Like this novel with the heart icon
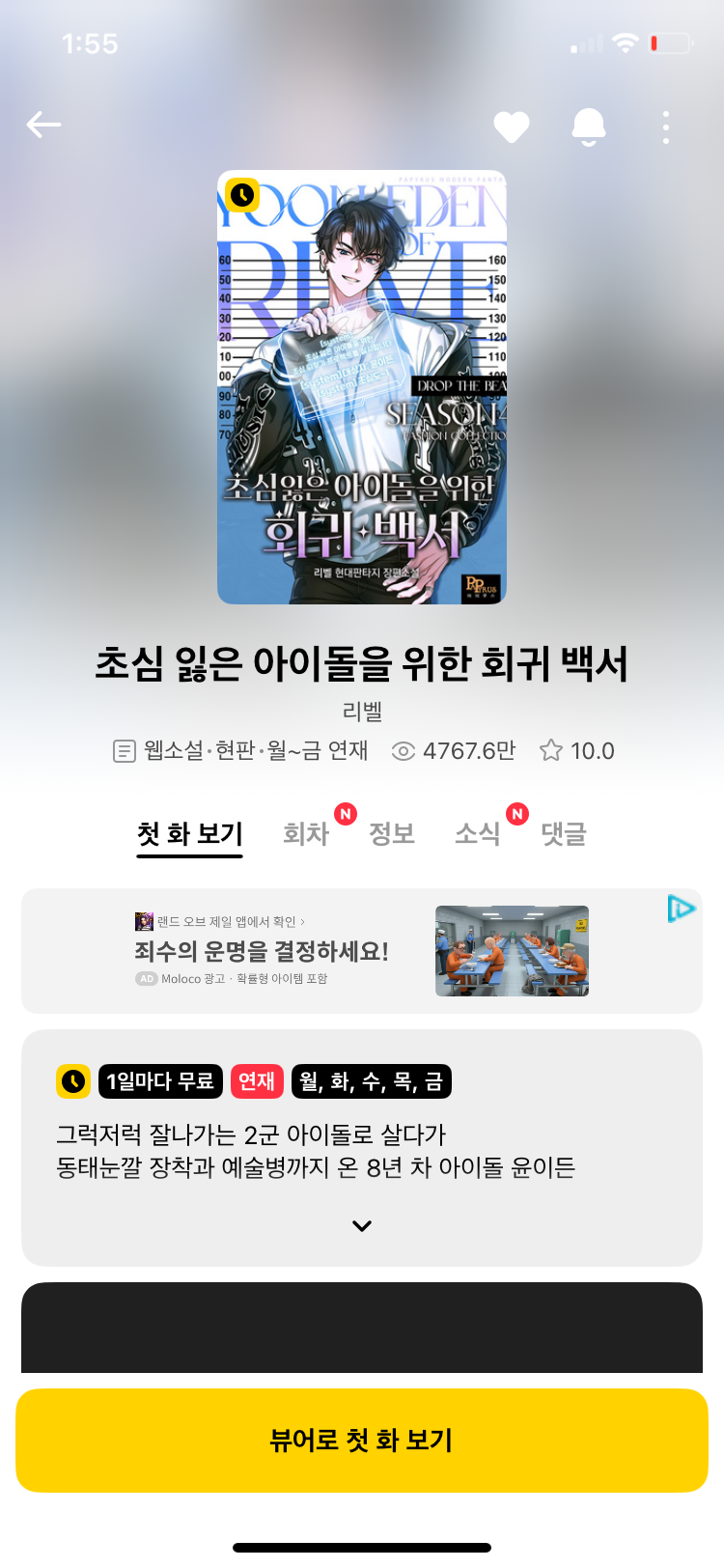The height and width of the screenshot is (1568, 724). point(511,126)
